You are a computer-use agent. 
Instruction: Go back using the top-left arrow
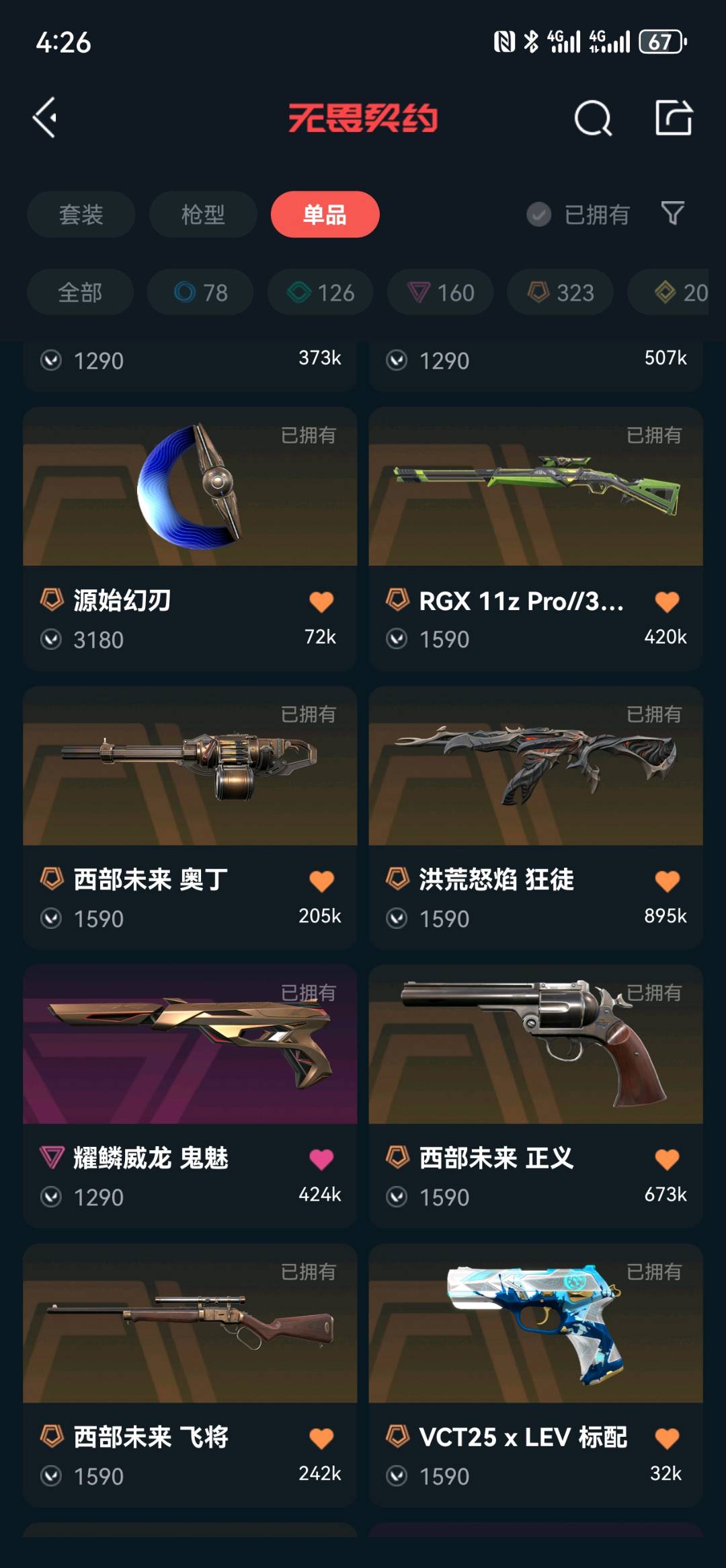[46, 118]
